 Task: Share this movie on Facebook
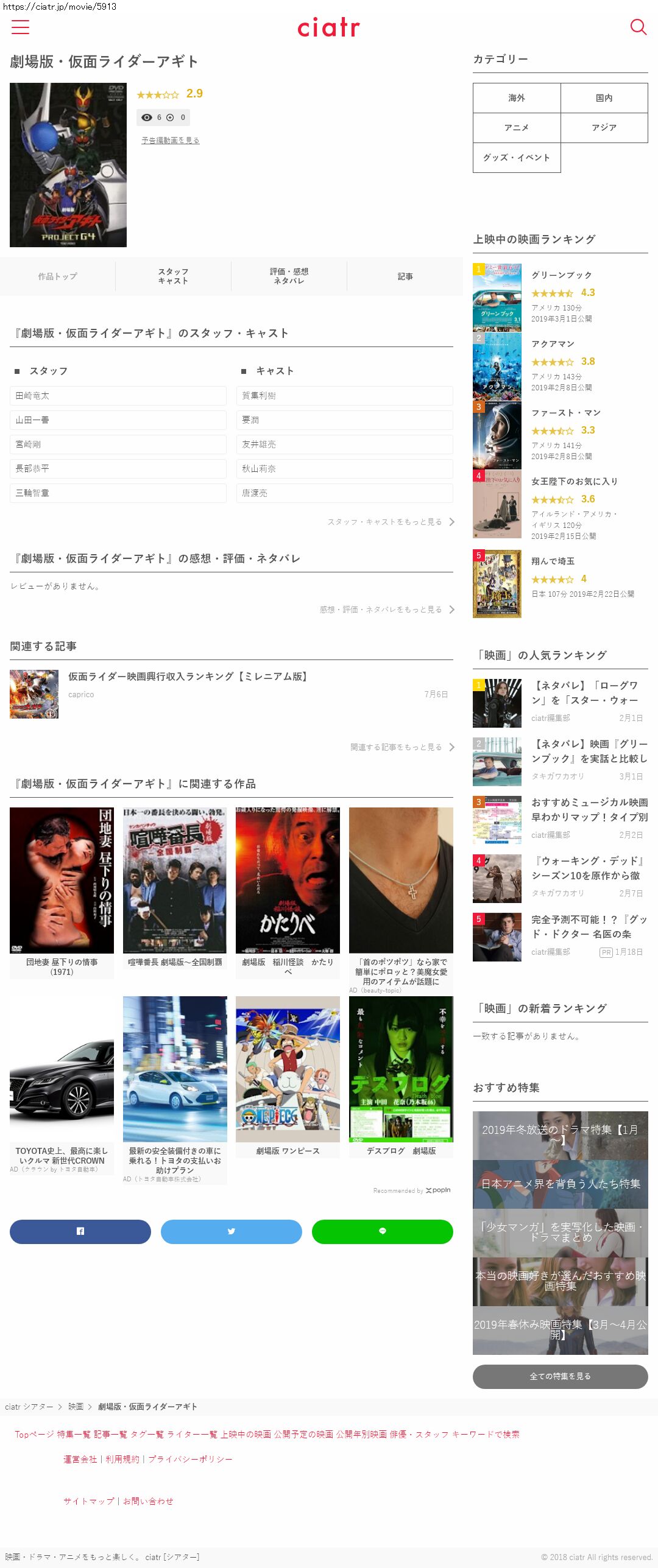tap(80, 1231)
